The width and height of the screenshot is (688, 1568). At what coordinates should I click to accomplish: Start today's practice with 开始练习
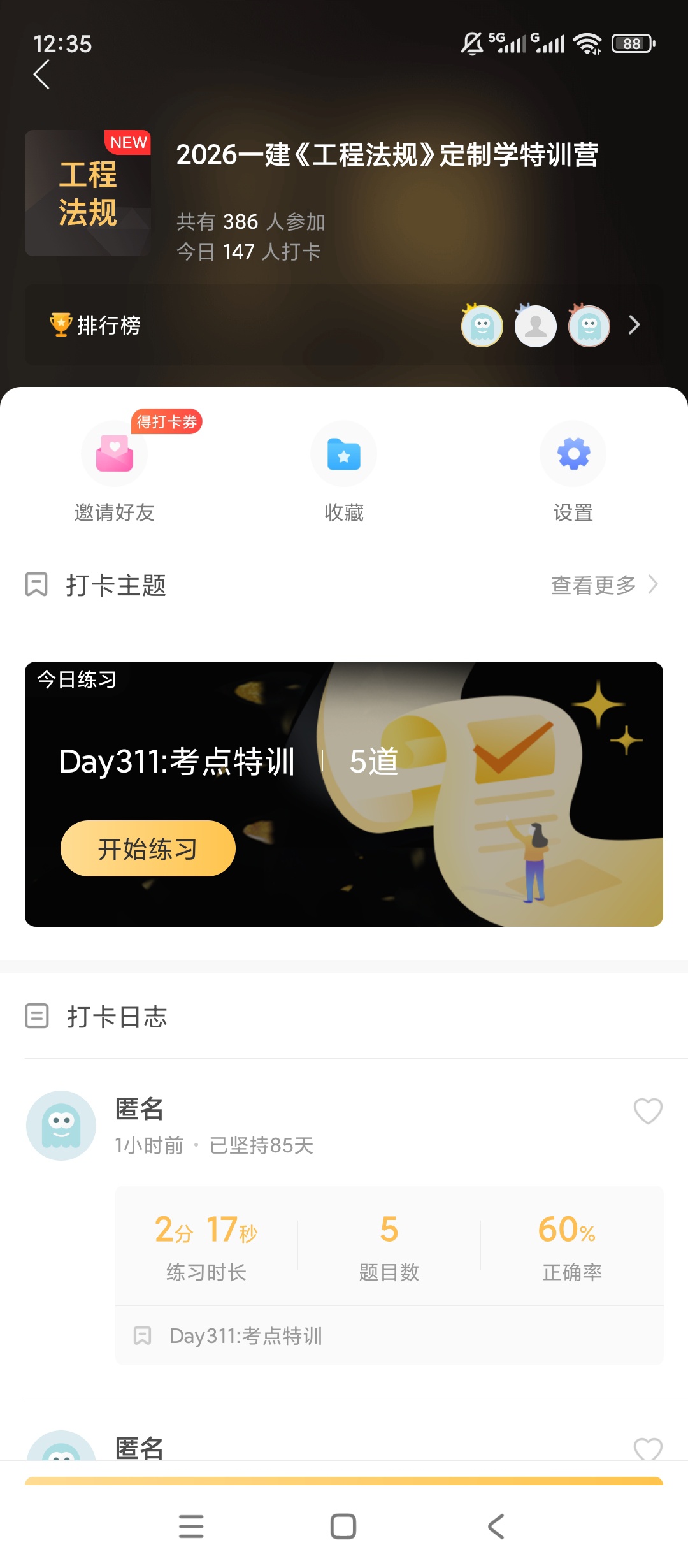148,848
